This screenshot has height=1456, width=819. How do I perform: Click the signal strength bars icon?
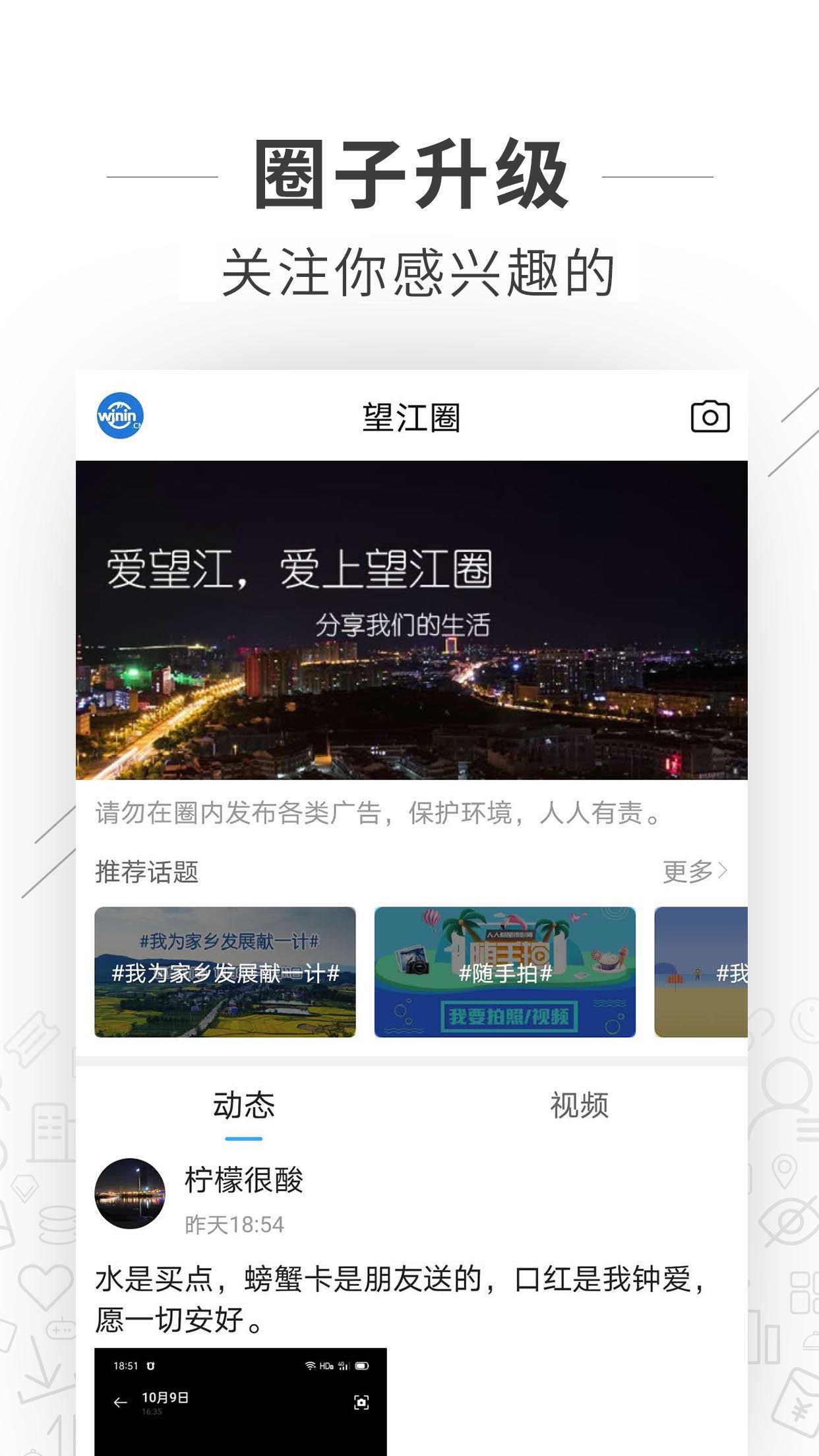(344, 1366)
